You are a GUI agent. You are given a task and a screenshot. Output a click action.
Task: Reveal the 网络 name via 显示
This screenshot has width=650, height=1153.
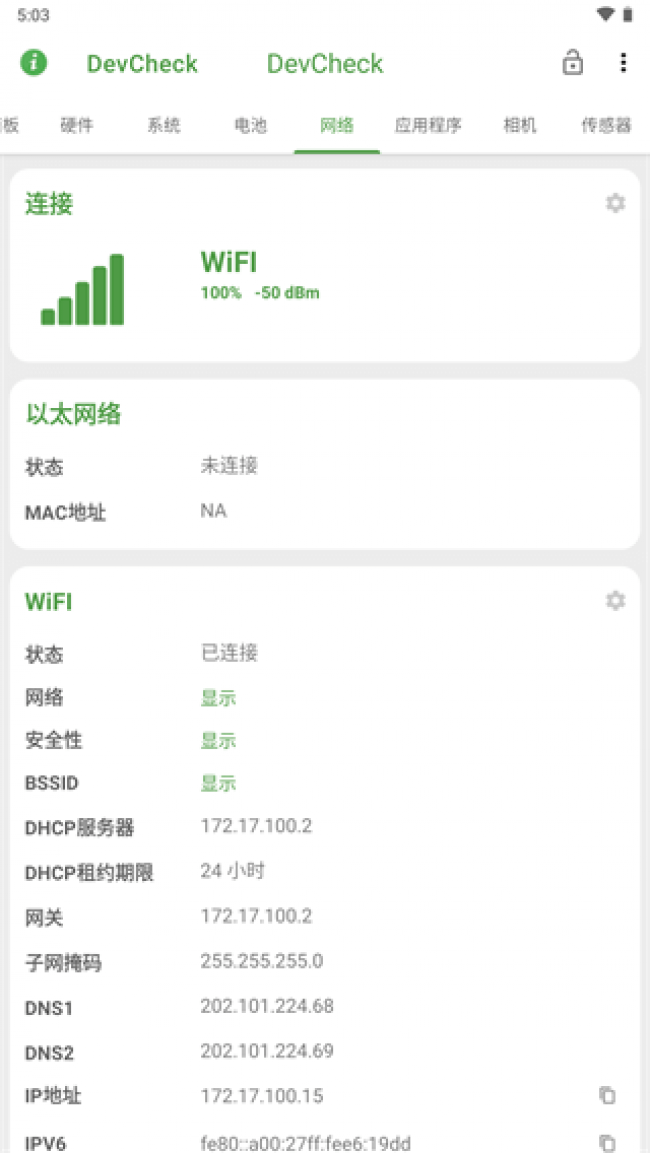(x=218, y=698)
